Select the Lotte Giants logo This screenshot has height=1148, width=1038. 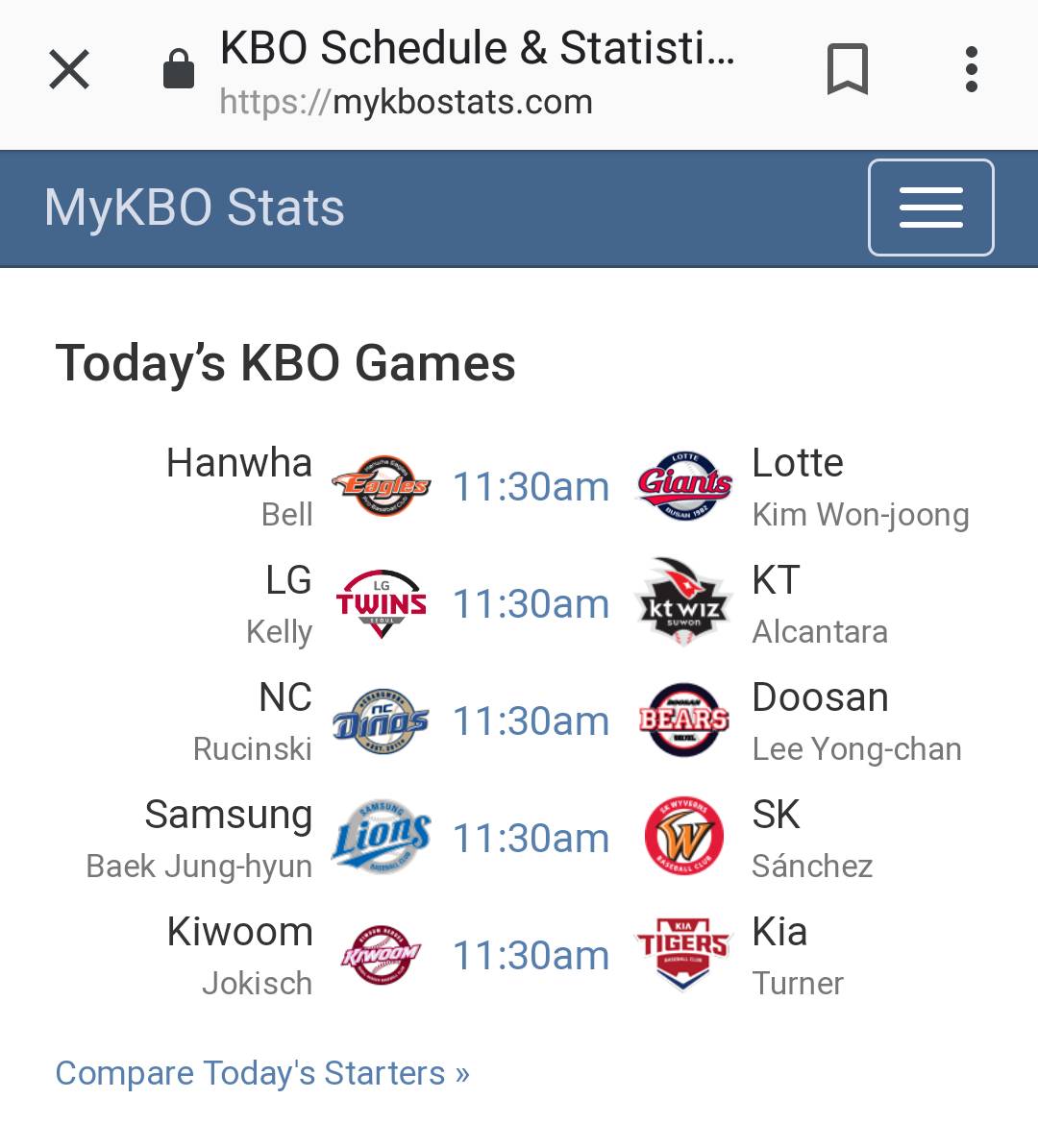coord(683,485)
